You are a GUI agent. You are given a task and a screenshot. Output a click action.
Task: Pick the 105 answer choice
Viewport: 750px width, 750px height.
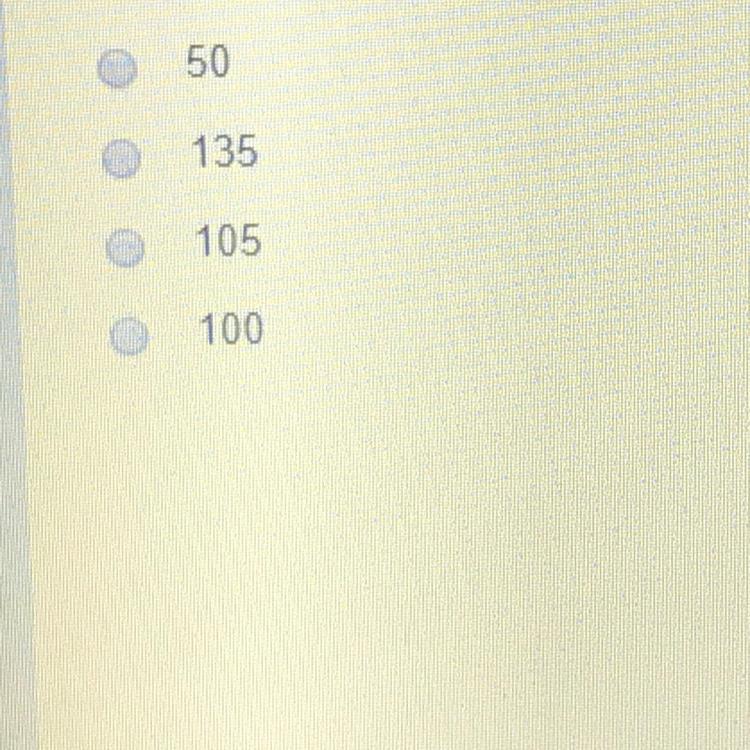tap(125, 247)
